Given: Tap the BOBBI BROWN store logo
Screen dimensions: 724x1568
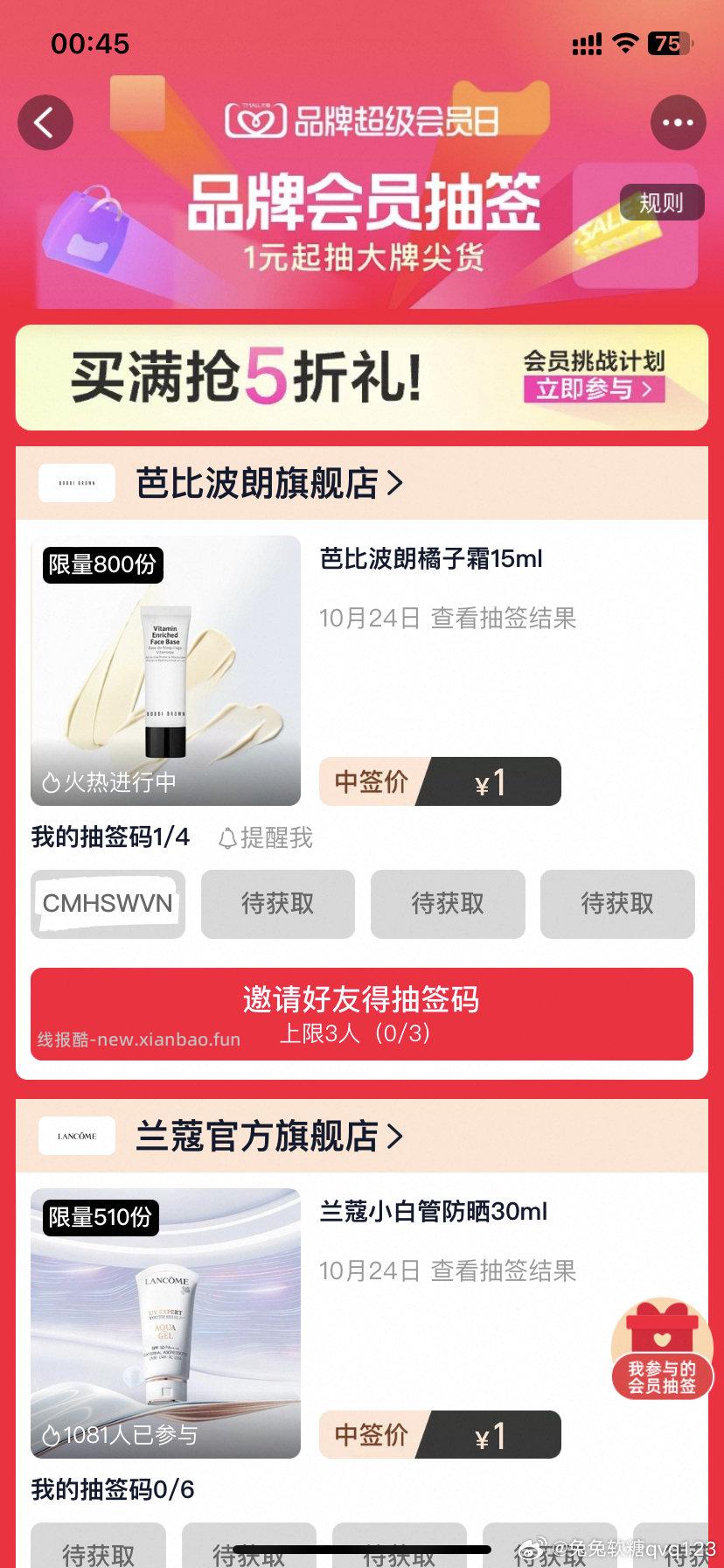Looking at the screenshot, I should coord(76,483).
